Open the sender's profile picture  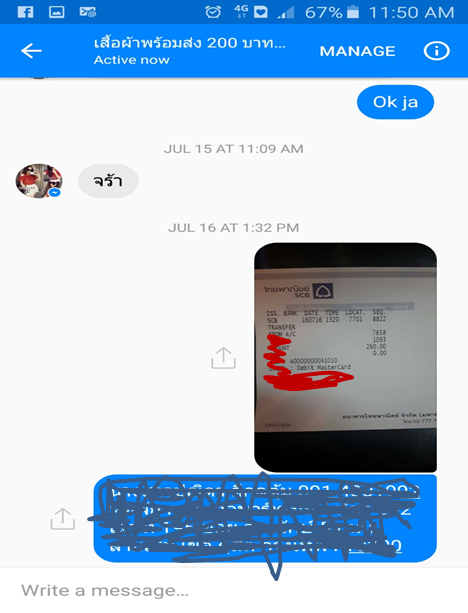click(39, 181)
